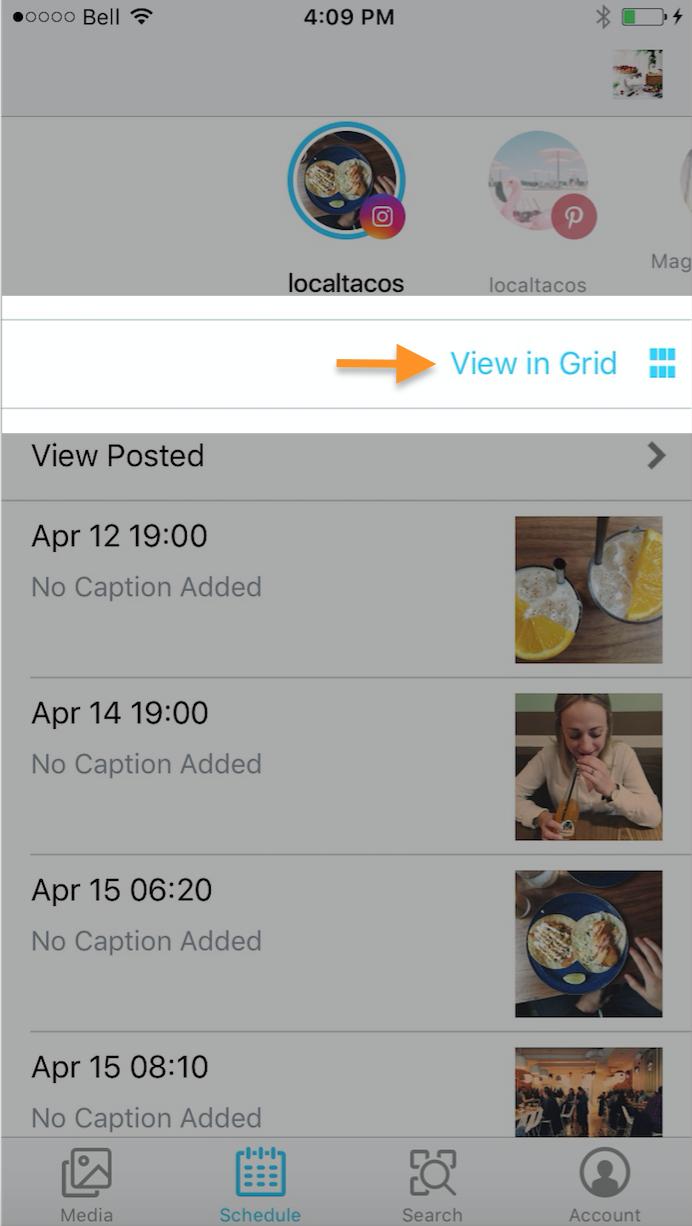This screenshot has height=1226, width=692.
Task: Go to the Schedule tab
Action: pyautogui.click(x=260, y=1184)
